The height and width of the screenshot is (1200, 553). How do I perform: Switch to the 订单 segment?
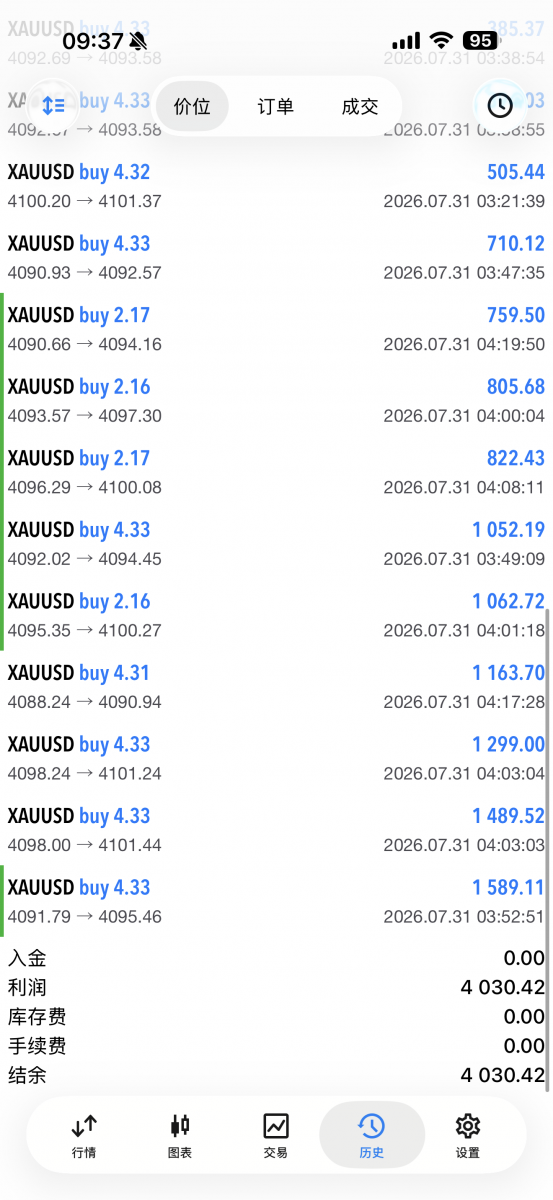(276, 106)
